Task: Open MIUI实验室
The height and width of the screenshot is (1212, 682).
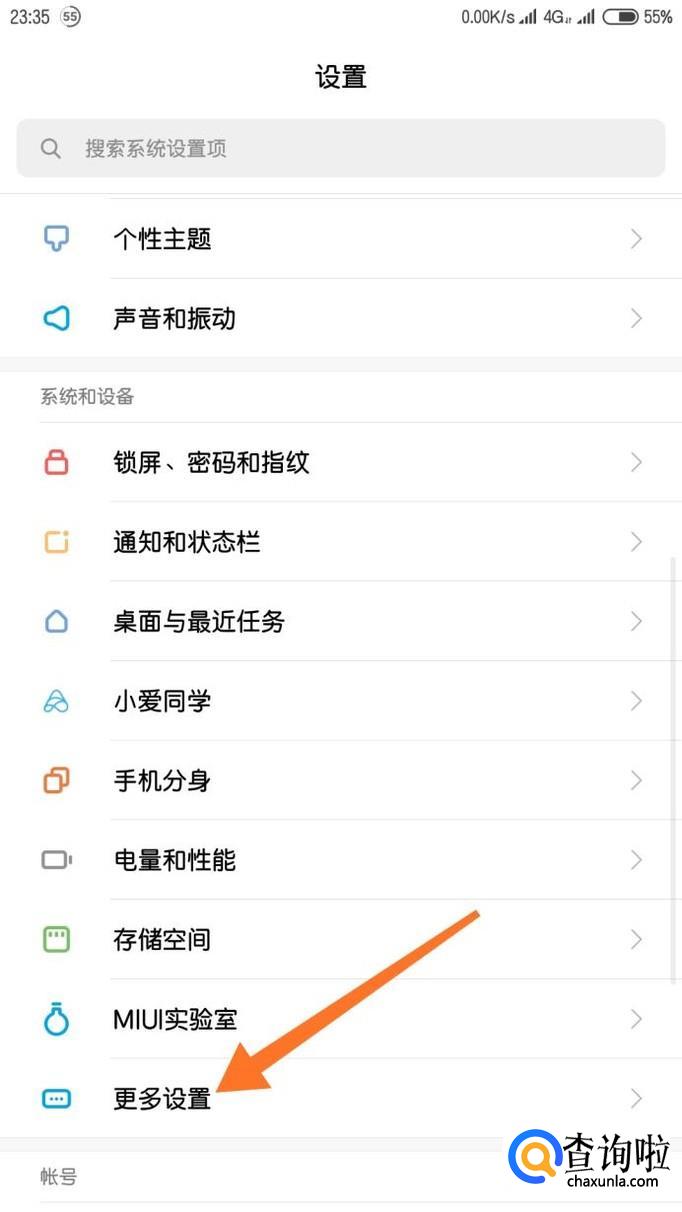Action: 340,1019
